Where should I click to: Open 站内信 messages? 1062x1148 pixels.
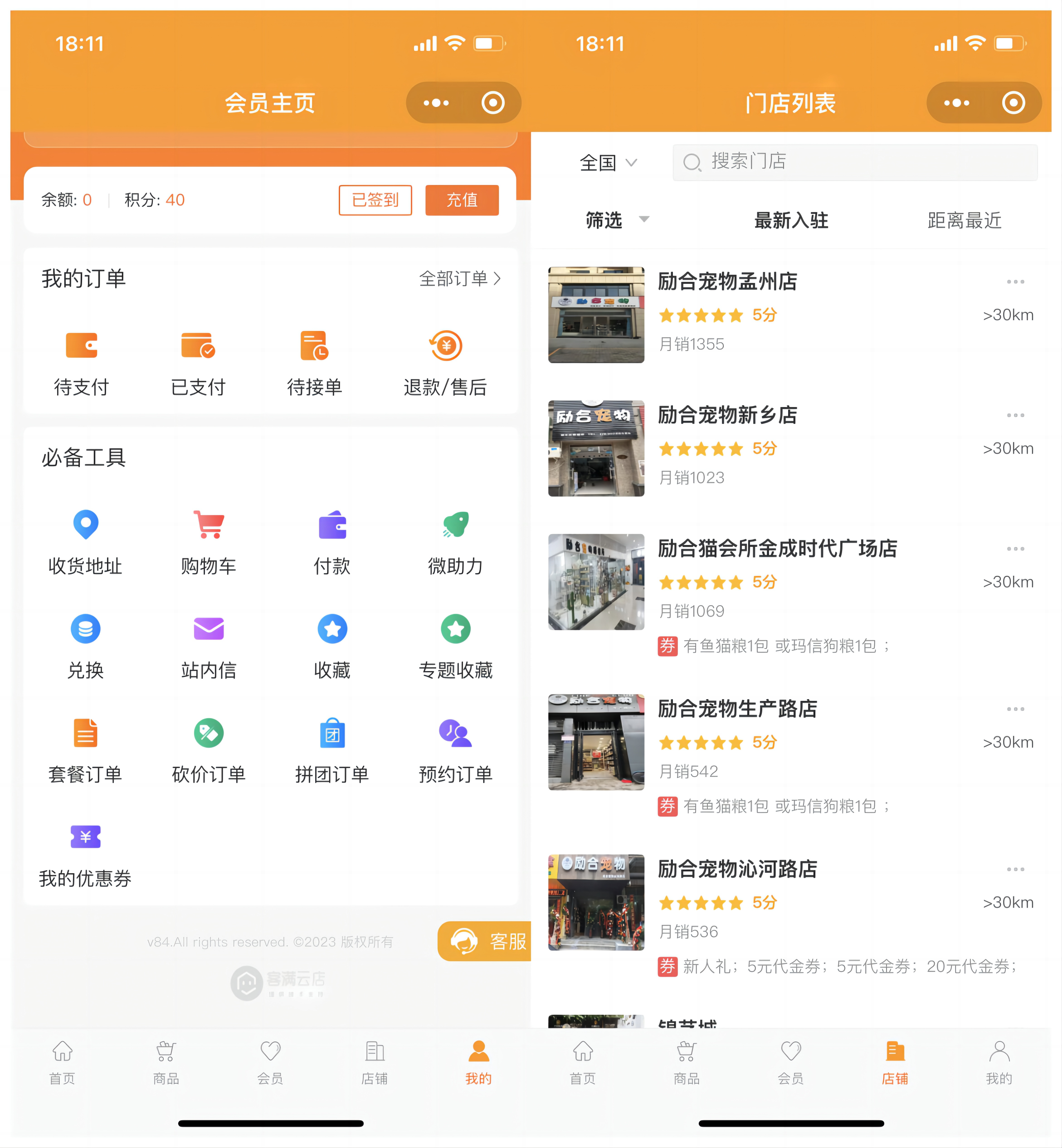209,646
